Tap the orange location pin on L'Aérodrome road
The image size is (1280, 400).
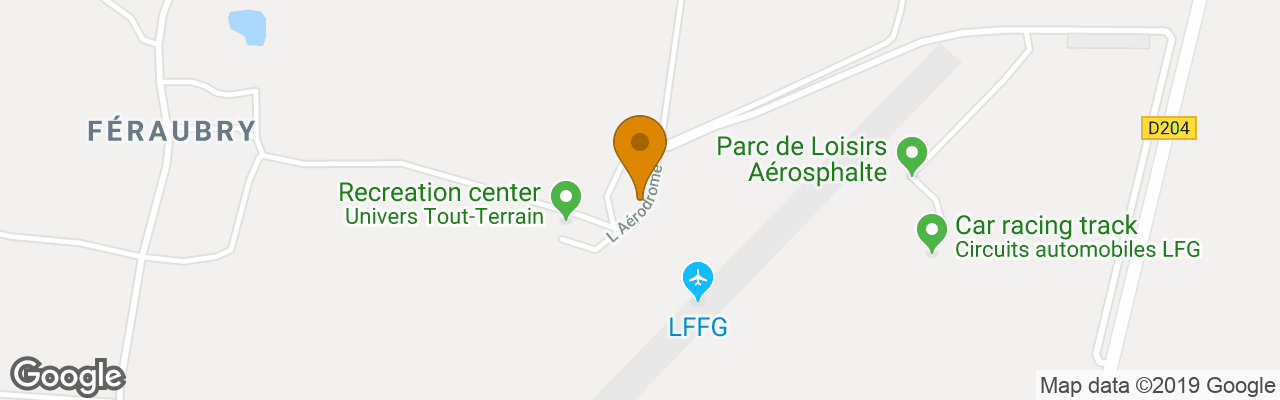640,151
